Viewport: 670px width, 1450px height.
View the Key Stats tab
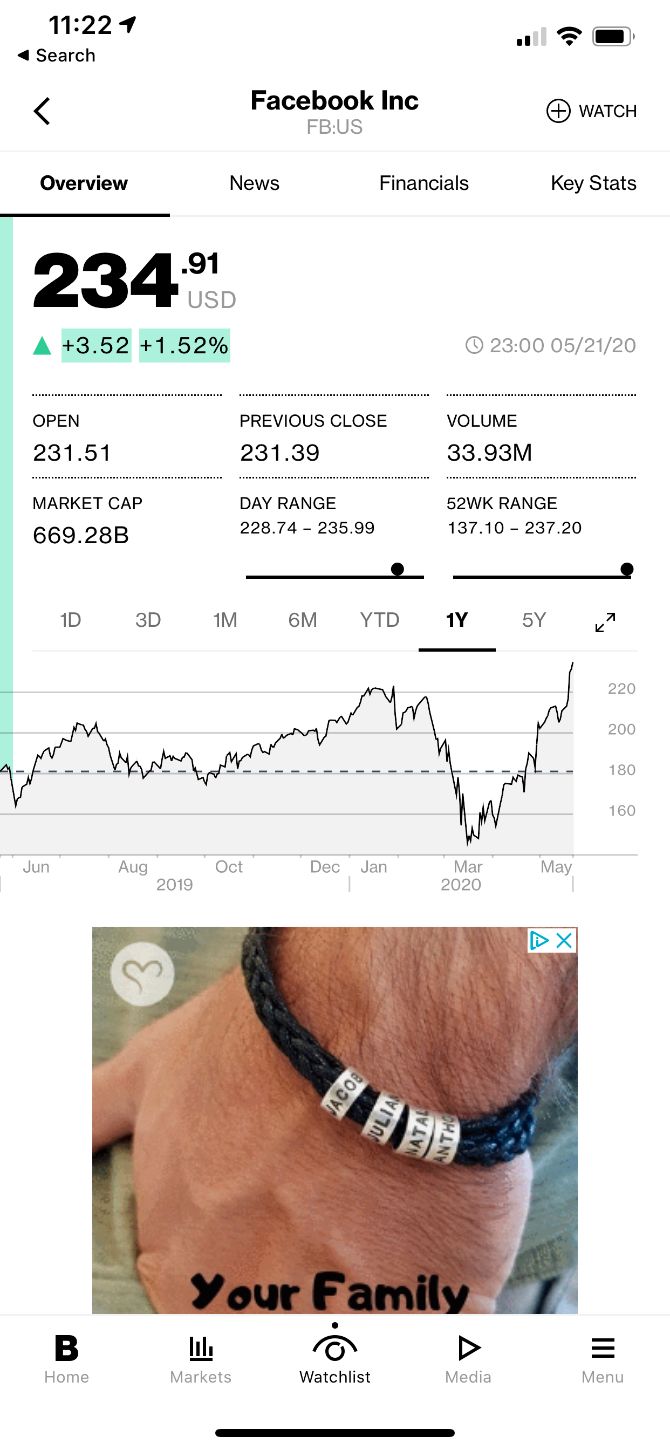[x=593, y=183]
